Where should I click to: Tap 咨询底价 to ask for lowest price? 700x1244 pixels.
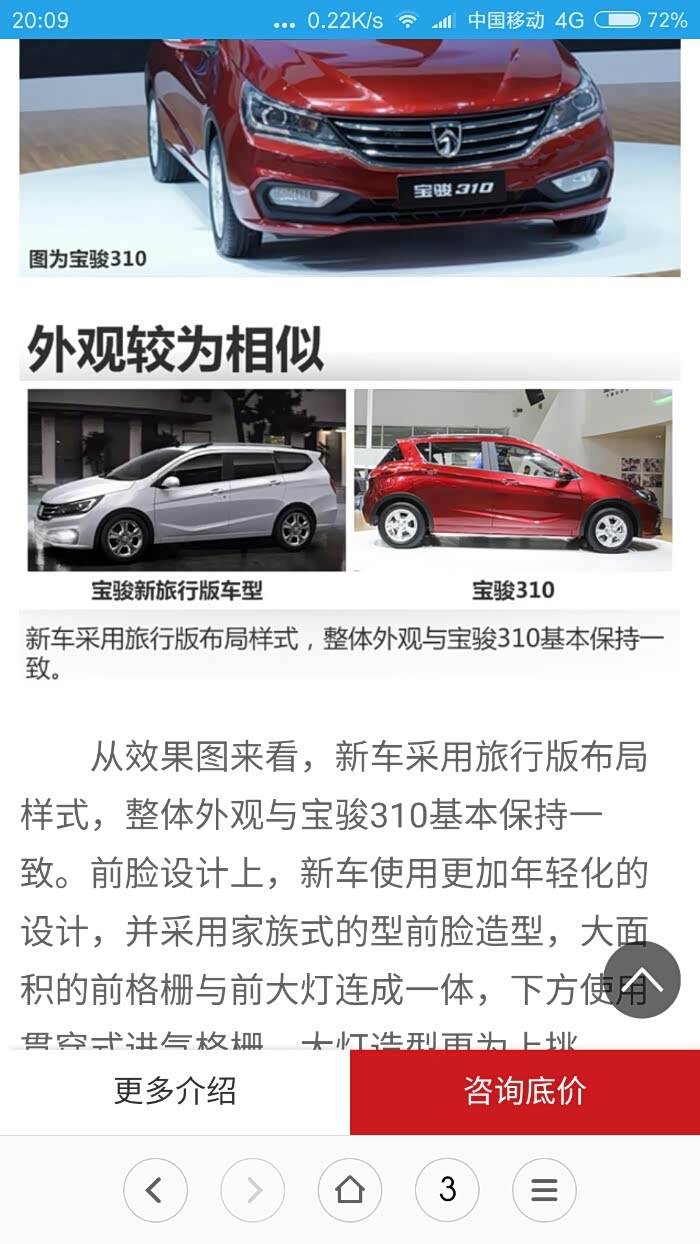click(x=525, y=1091)
